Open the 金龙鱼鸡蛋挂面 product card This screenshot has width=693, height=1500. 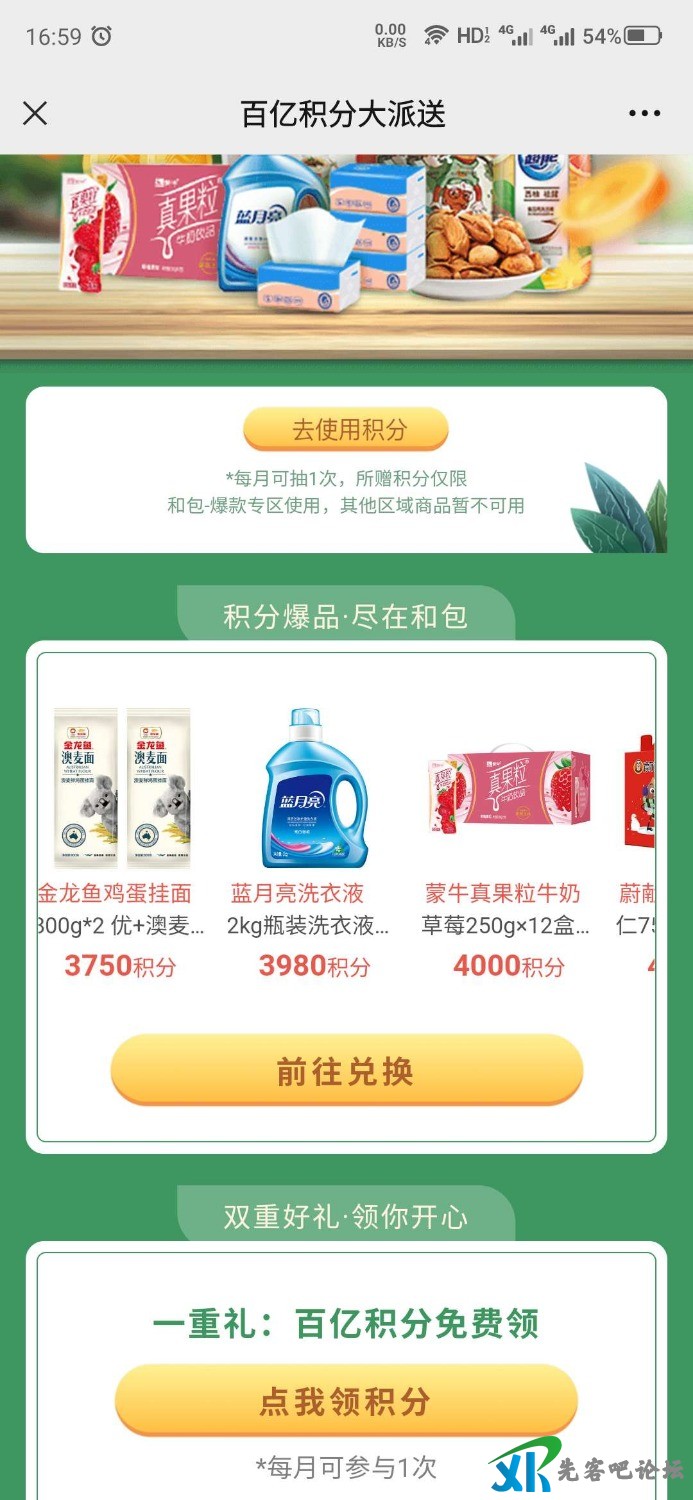pyautogui.click(x=121, y=790)
